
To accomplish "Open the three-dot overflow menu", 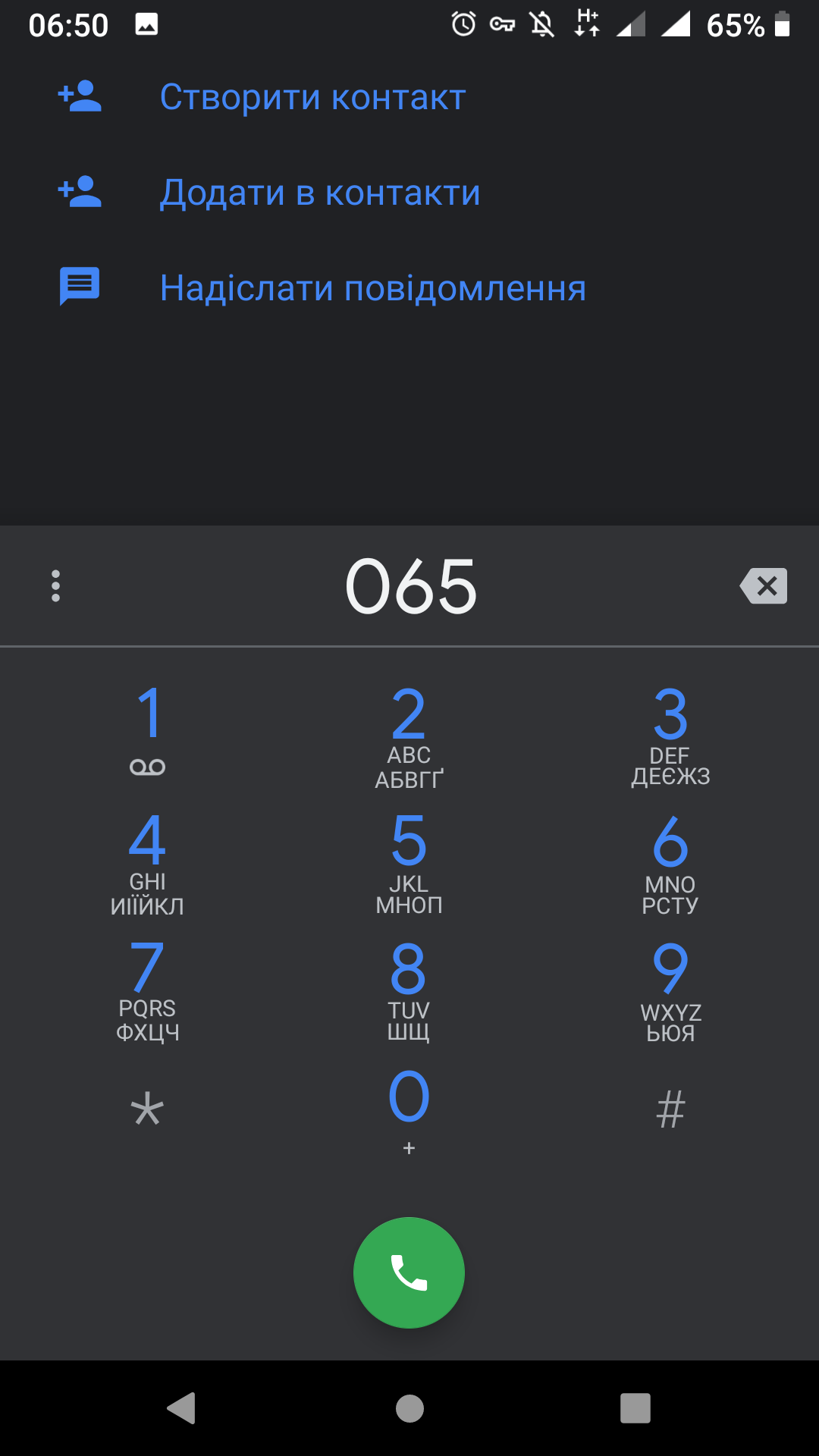I will click(x=55, y=586).
